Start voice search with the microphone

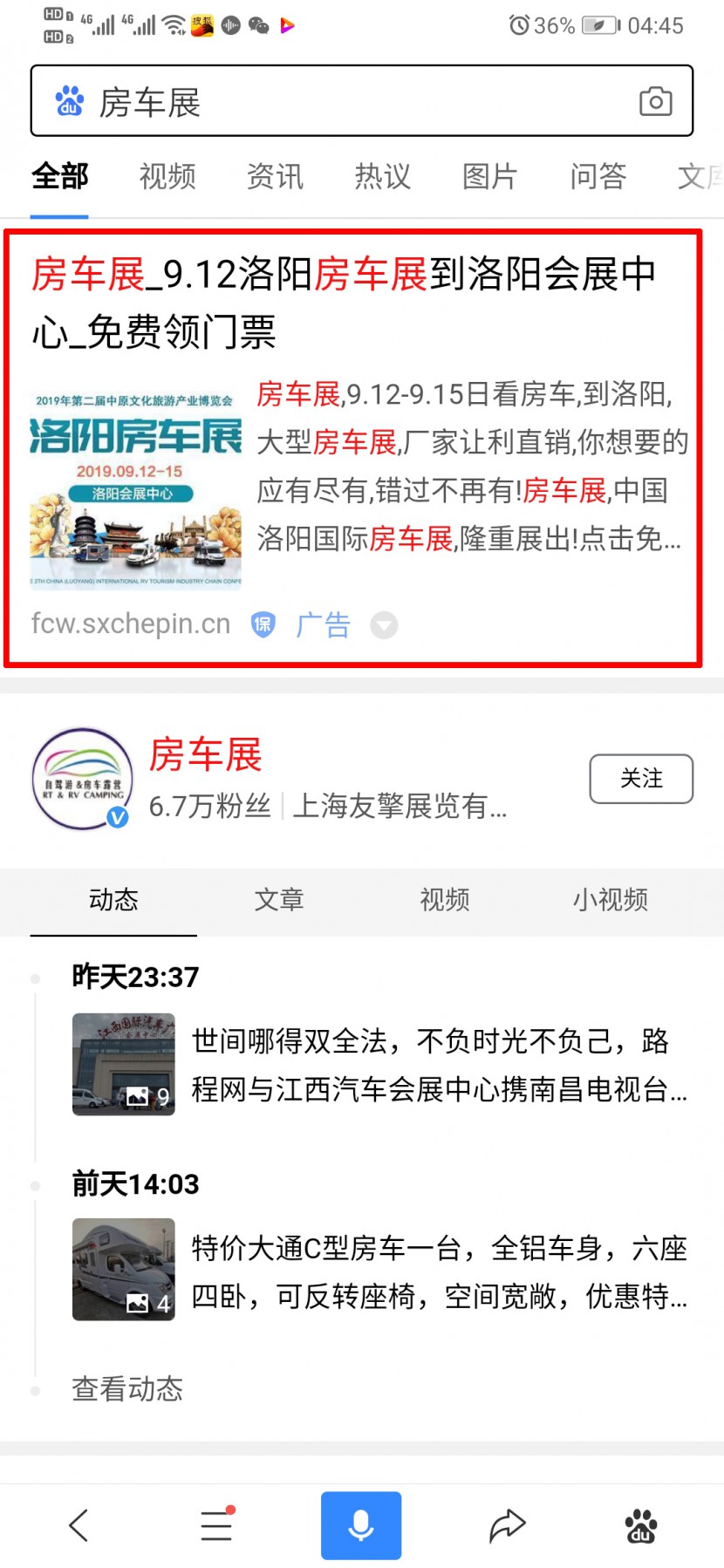361,1524
